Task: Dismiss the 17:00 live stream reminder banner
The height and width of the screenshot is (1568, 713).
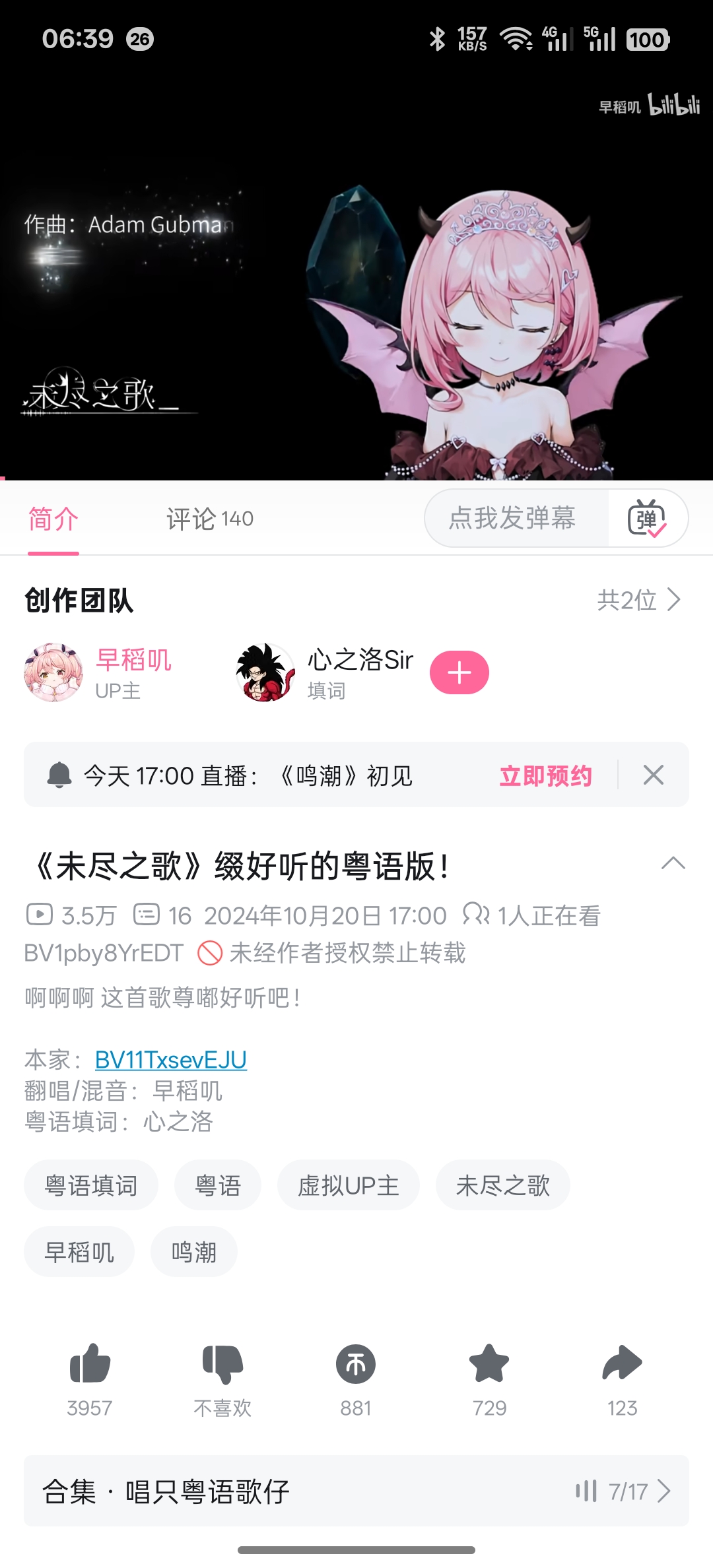Action: coord(653,775)
